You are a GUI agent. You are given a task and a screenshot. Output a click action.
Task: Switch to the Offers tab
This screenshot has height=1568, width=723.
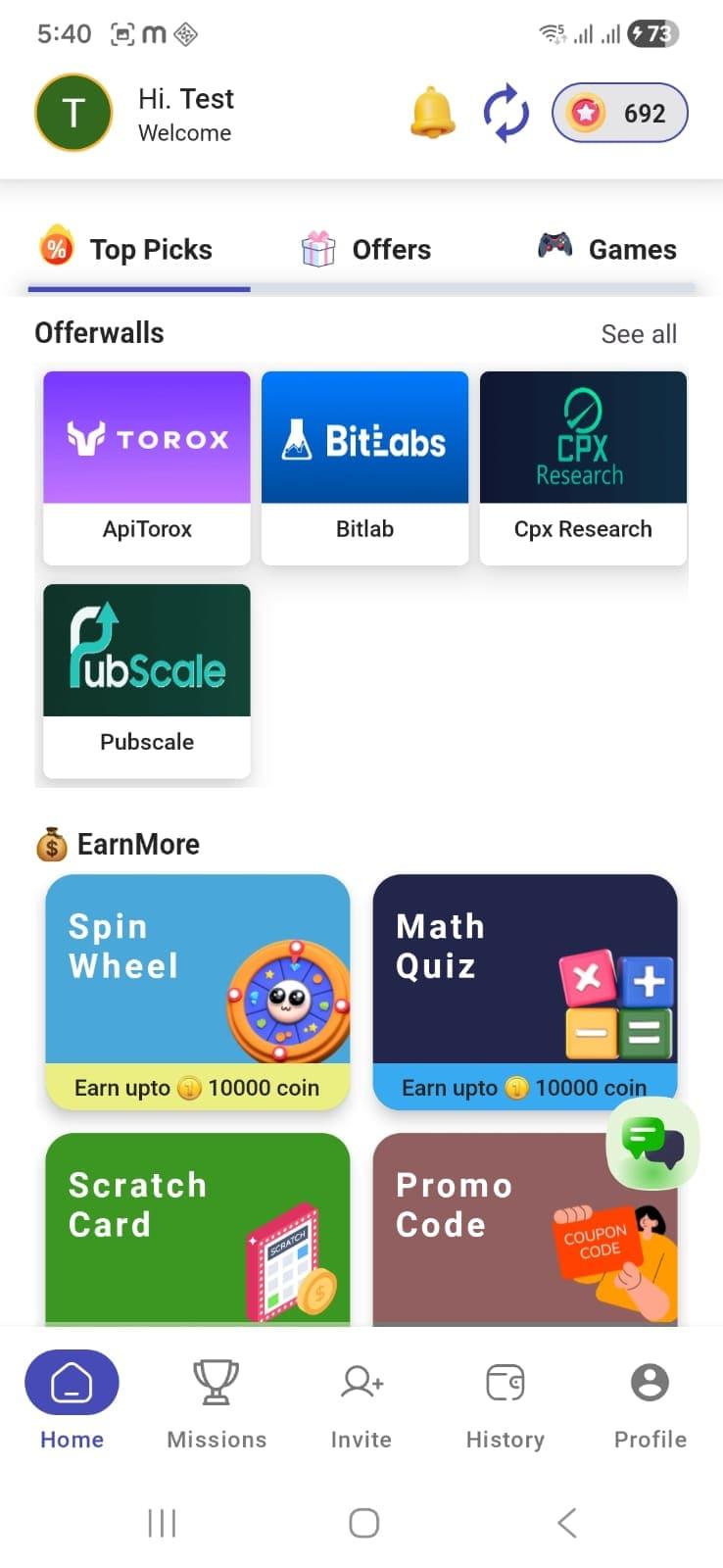(x=364, y=249)
